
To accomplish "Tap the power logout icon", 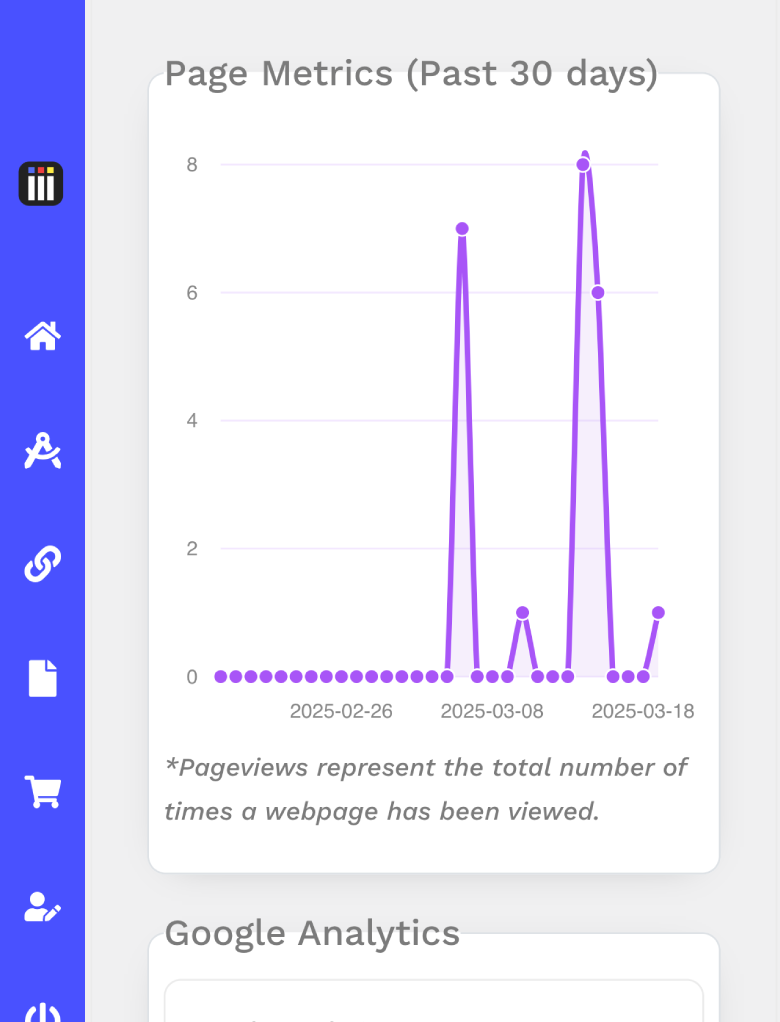I will pyautogui.click(x=42, y=1012).
